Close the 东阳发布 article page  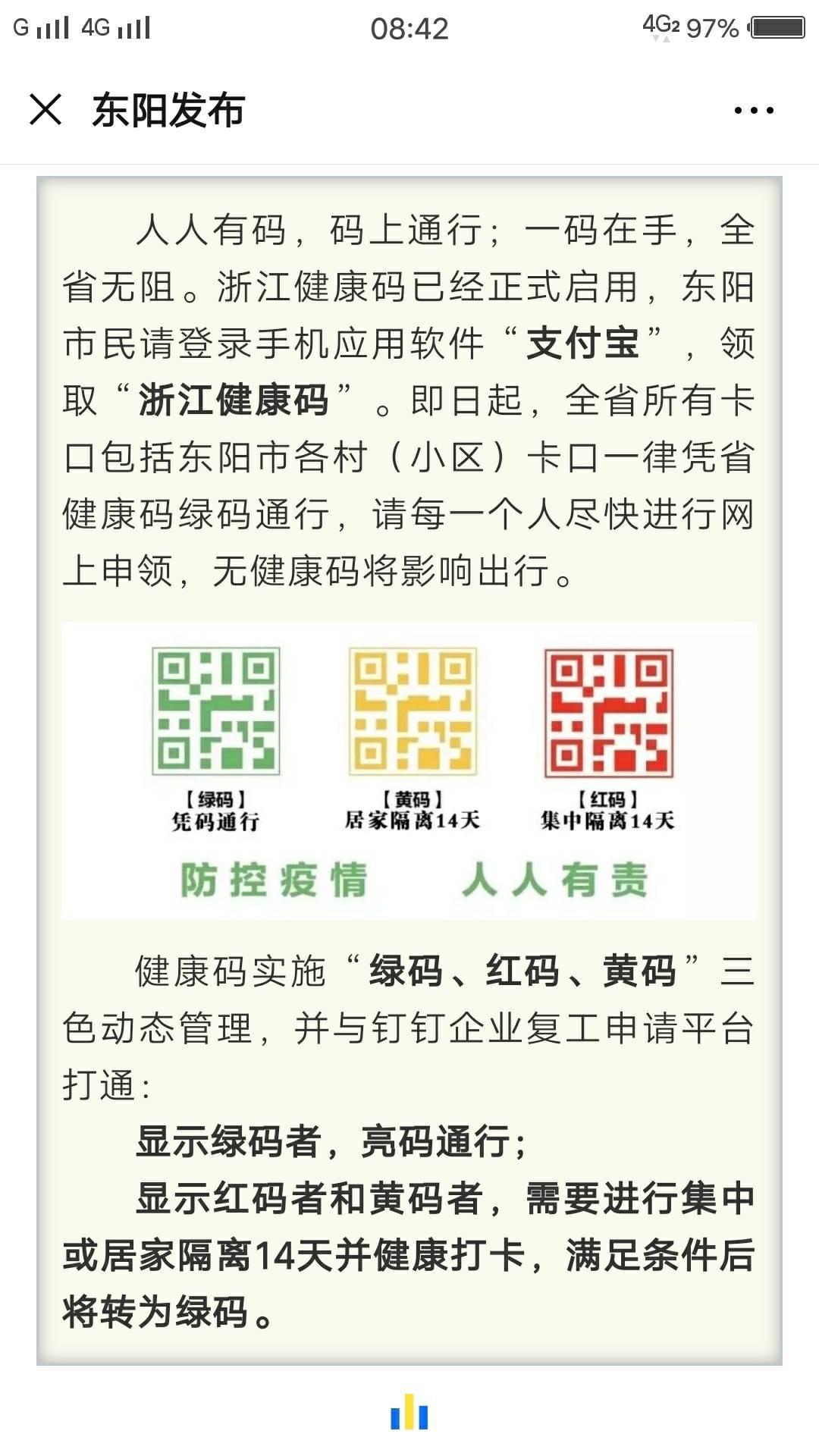[x=45, y=110]
